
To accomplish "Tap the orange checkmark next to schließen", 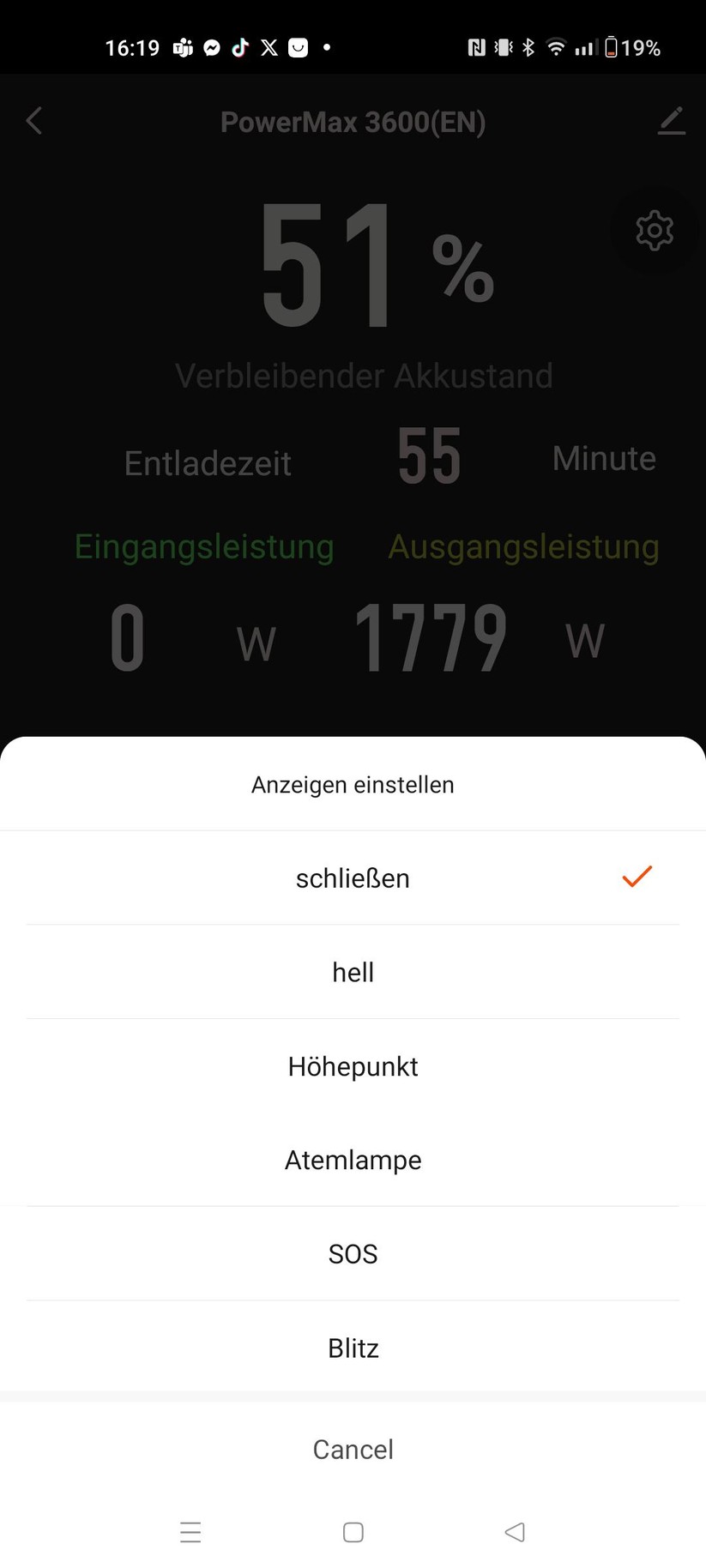I will [637, 877].
